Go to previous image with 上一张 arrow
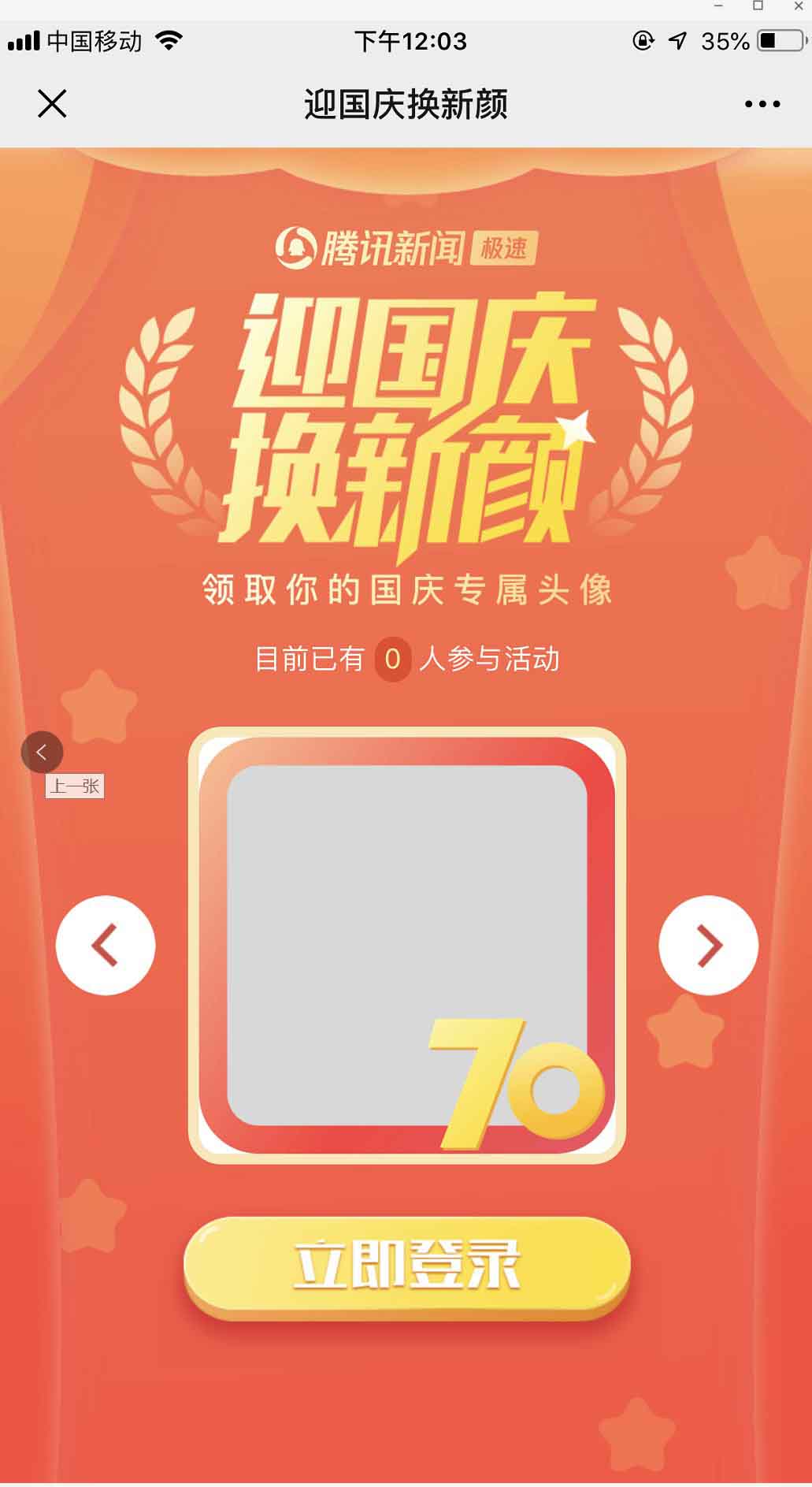 pos(42,753)
